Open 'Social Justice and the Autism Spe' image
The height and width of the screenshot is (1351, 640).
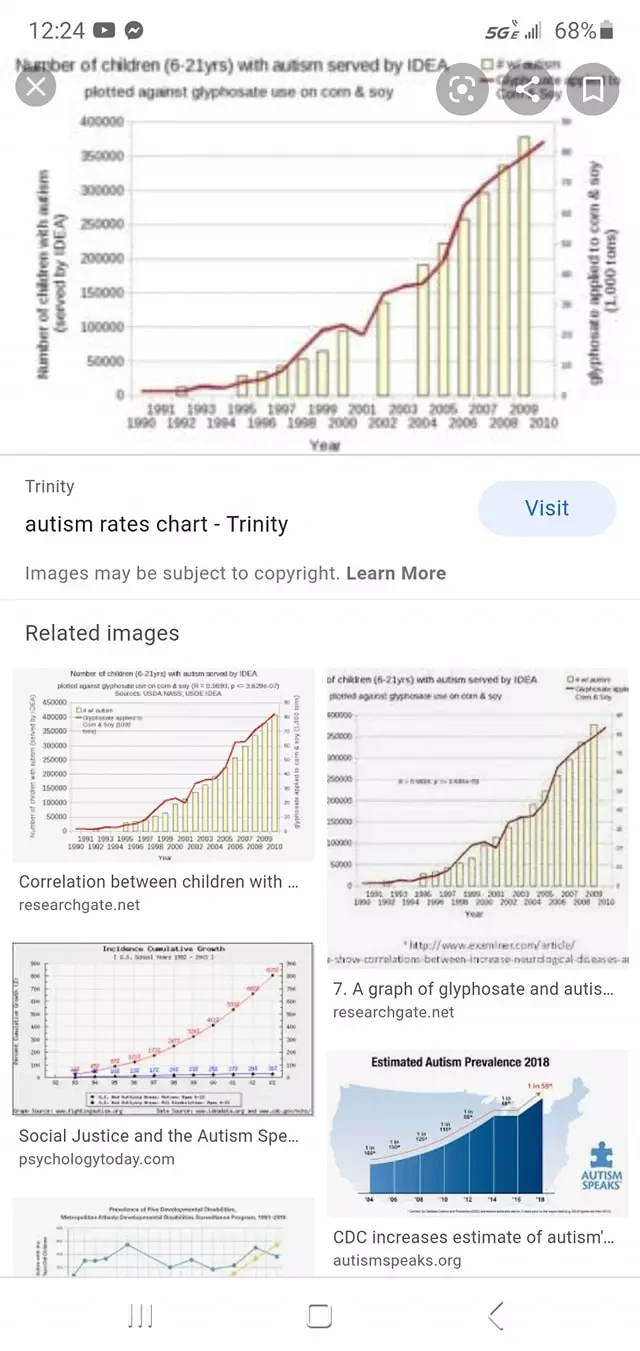pyautogui.click(x=162, y=1030)
